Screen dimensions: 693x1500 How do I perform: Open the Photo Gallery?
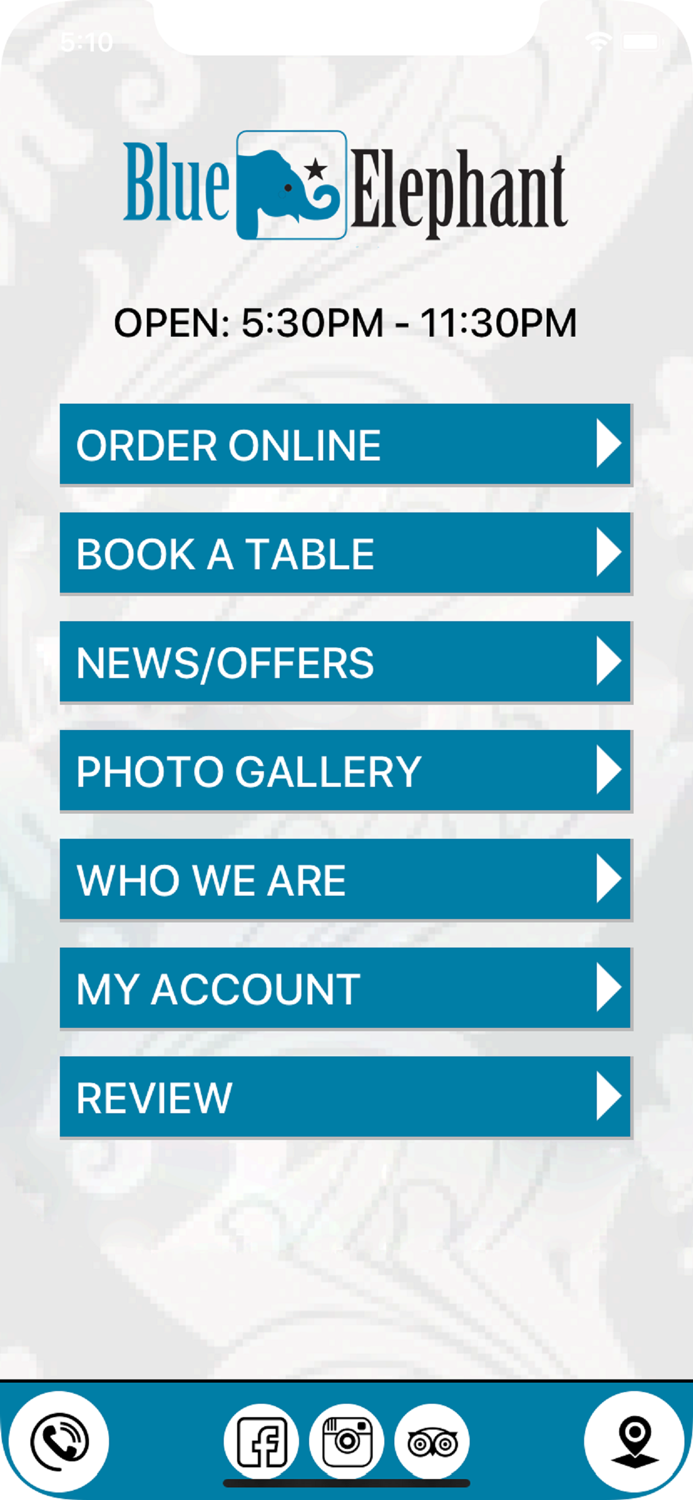[345, 771]
